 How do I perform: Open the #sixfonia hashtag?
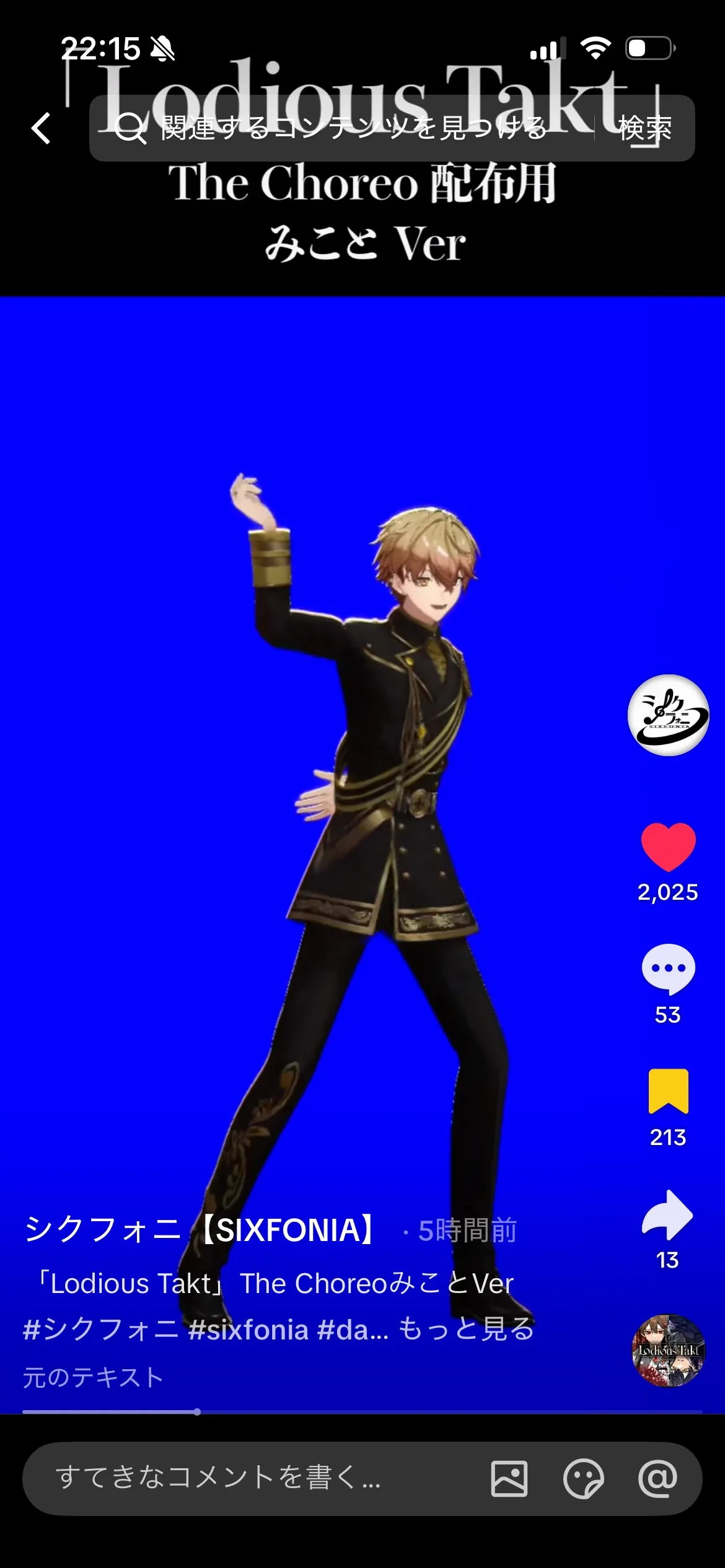pos(248,1329)
